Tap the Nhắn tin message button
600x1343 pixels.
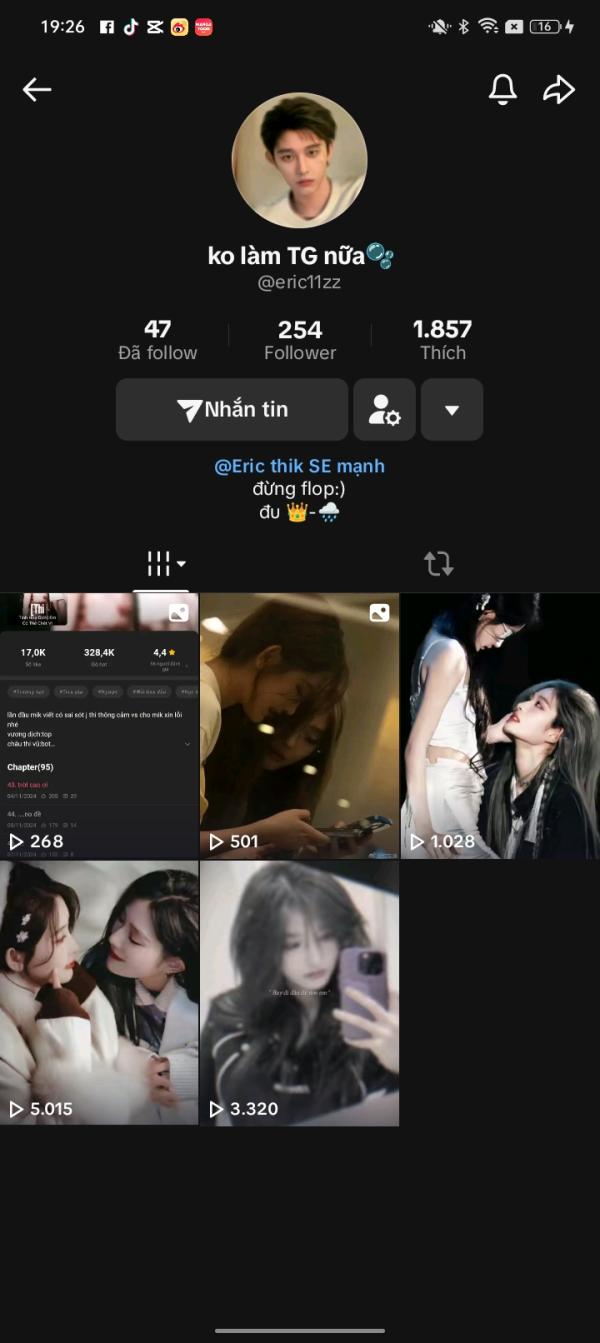tap(232, 410)
